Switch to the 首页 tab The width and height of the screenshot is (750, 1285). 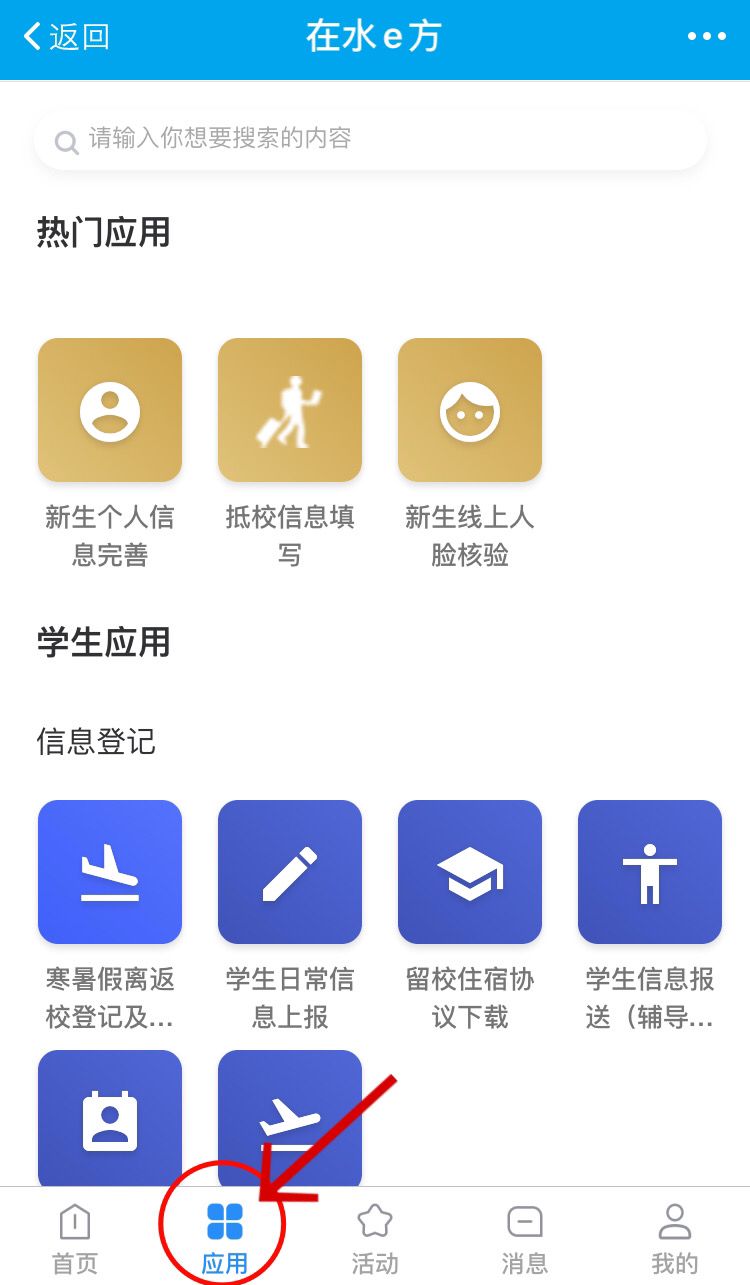click(75, 1238)
